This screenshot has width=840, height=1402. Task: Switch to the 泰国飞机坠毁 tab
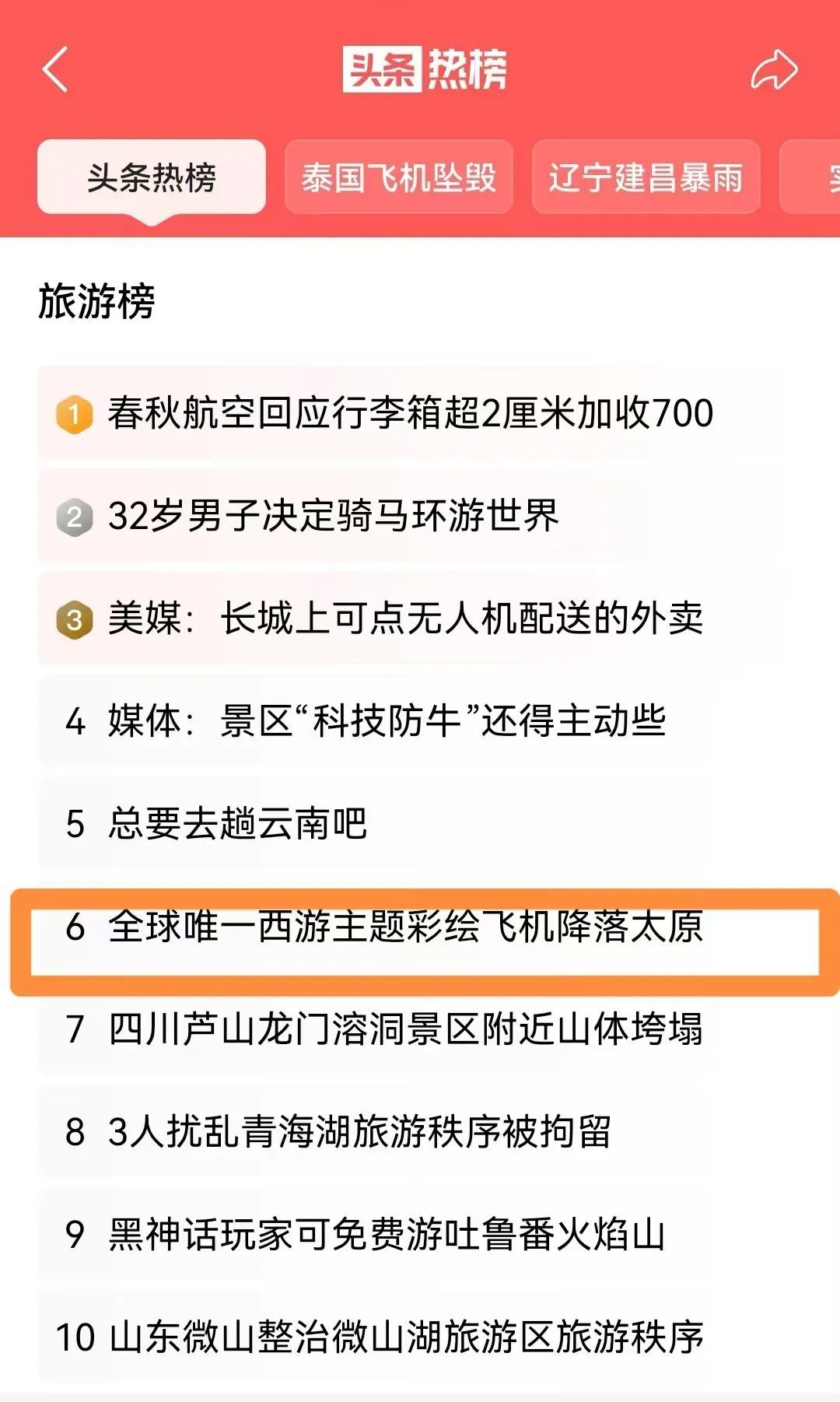[x=398, y=177]
